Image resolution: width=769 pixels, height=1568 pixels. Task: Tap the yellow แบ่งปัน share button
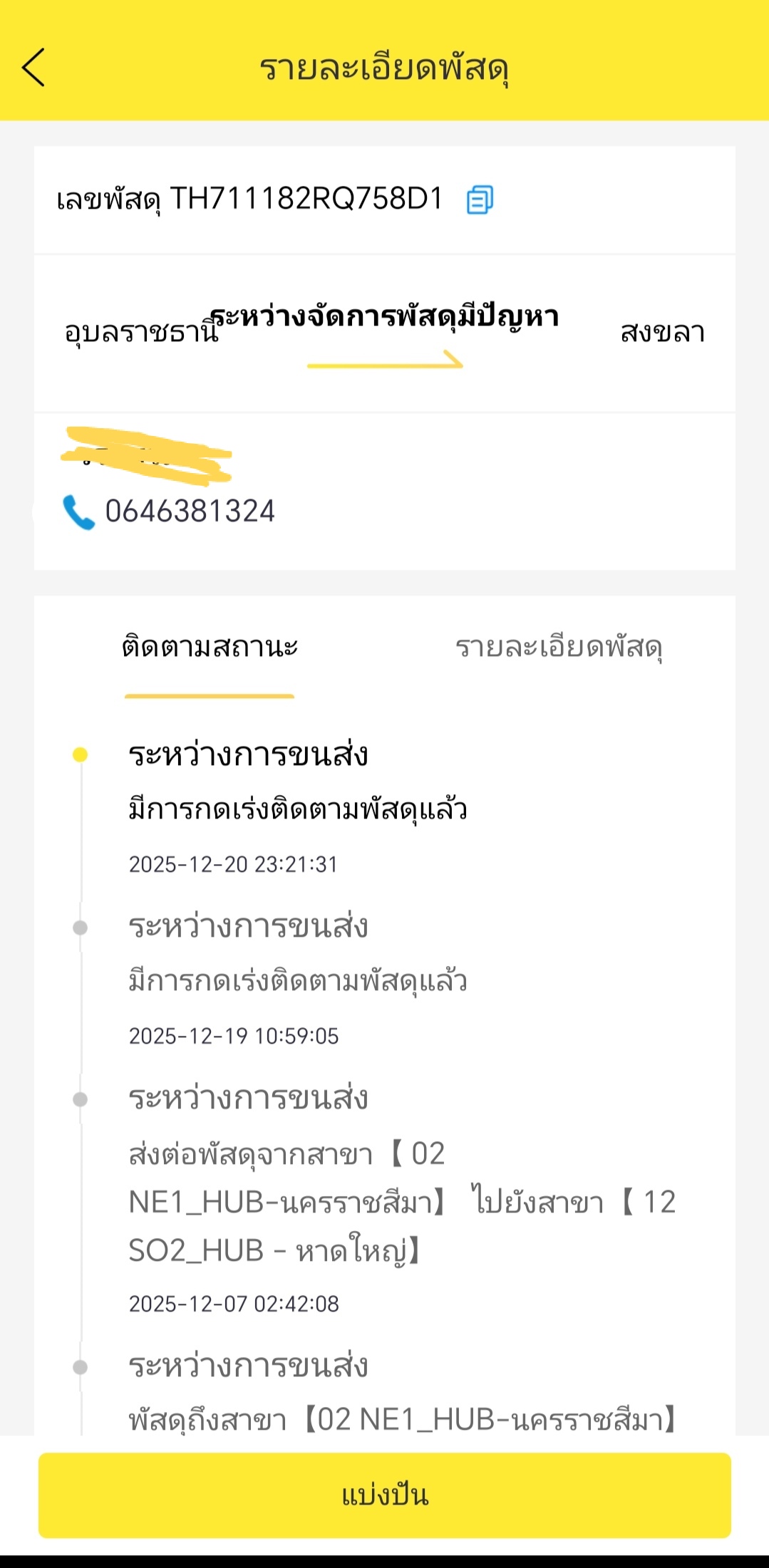[385, 1495]
